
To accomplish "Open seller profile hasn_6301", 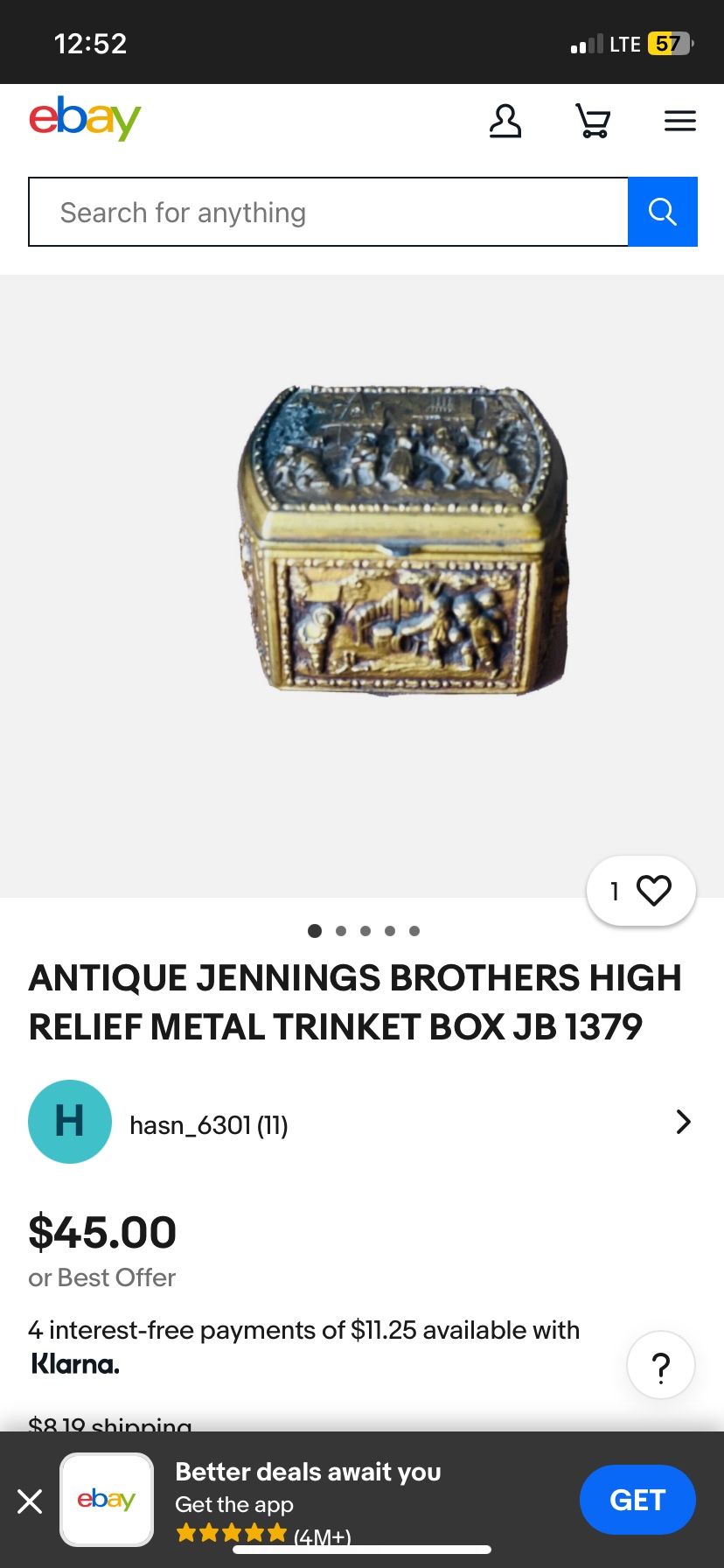I will [208, 1124].
